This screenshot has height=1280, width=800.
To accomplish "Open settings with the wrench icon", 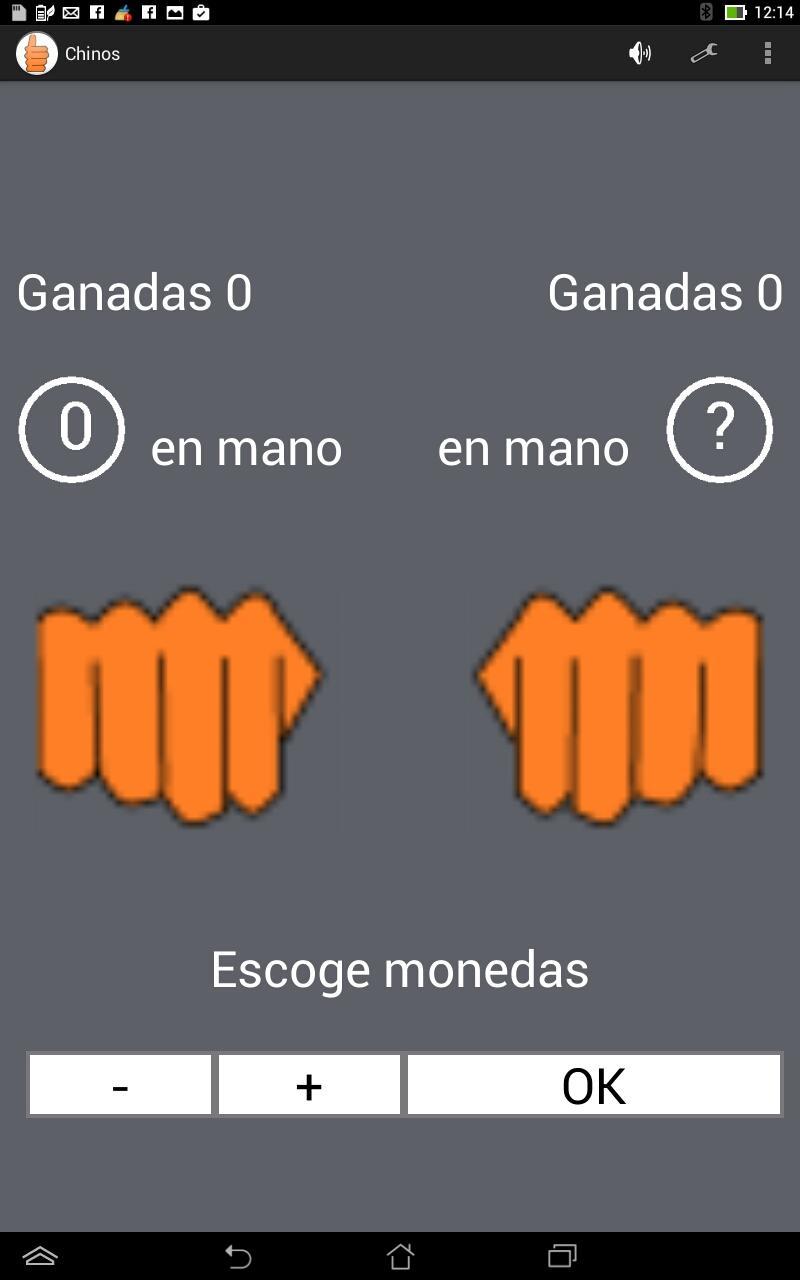I will click(704, 53).
